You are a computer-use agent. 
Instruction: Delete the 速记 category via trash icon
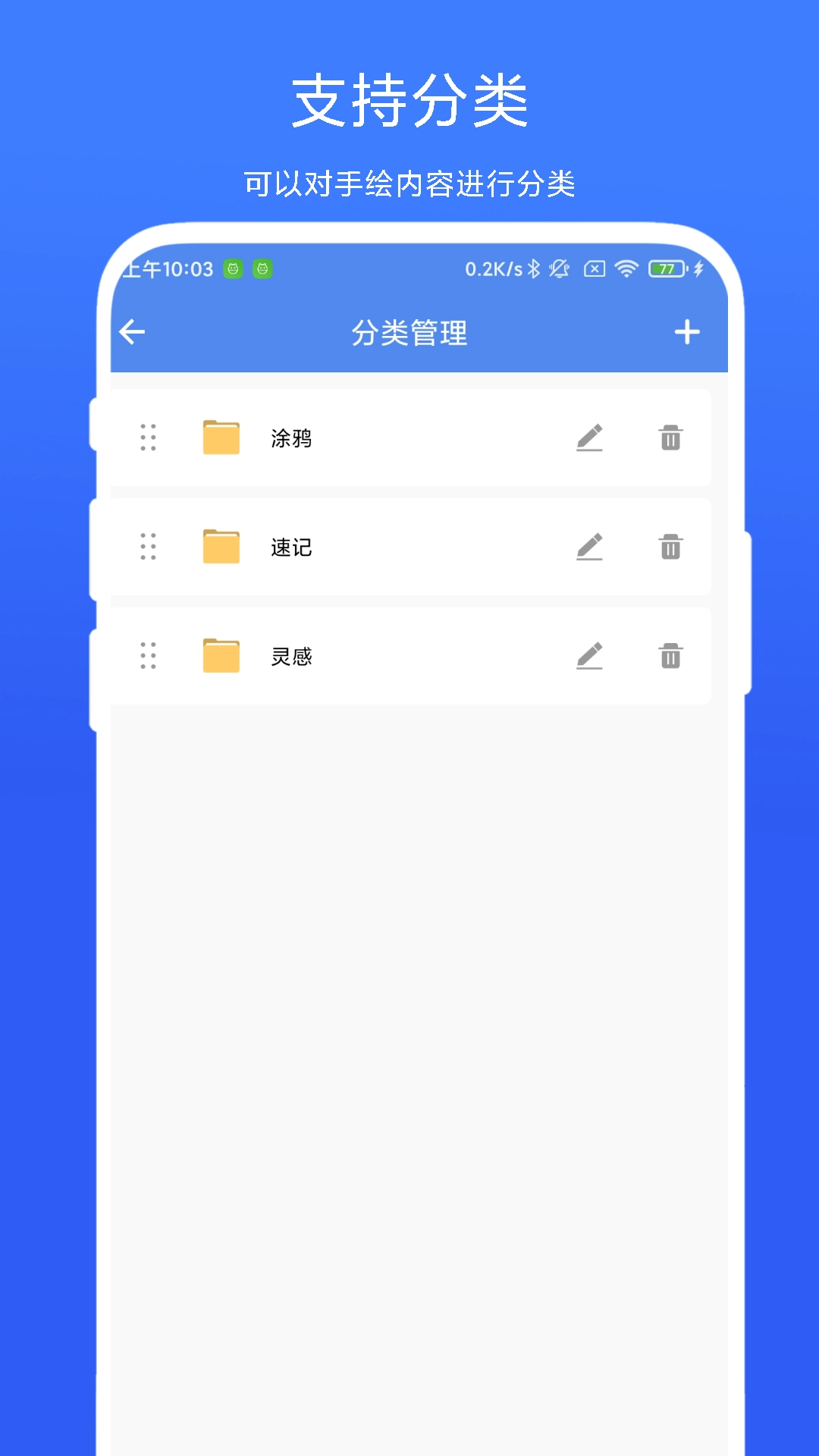tap(670, 548)
